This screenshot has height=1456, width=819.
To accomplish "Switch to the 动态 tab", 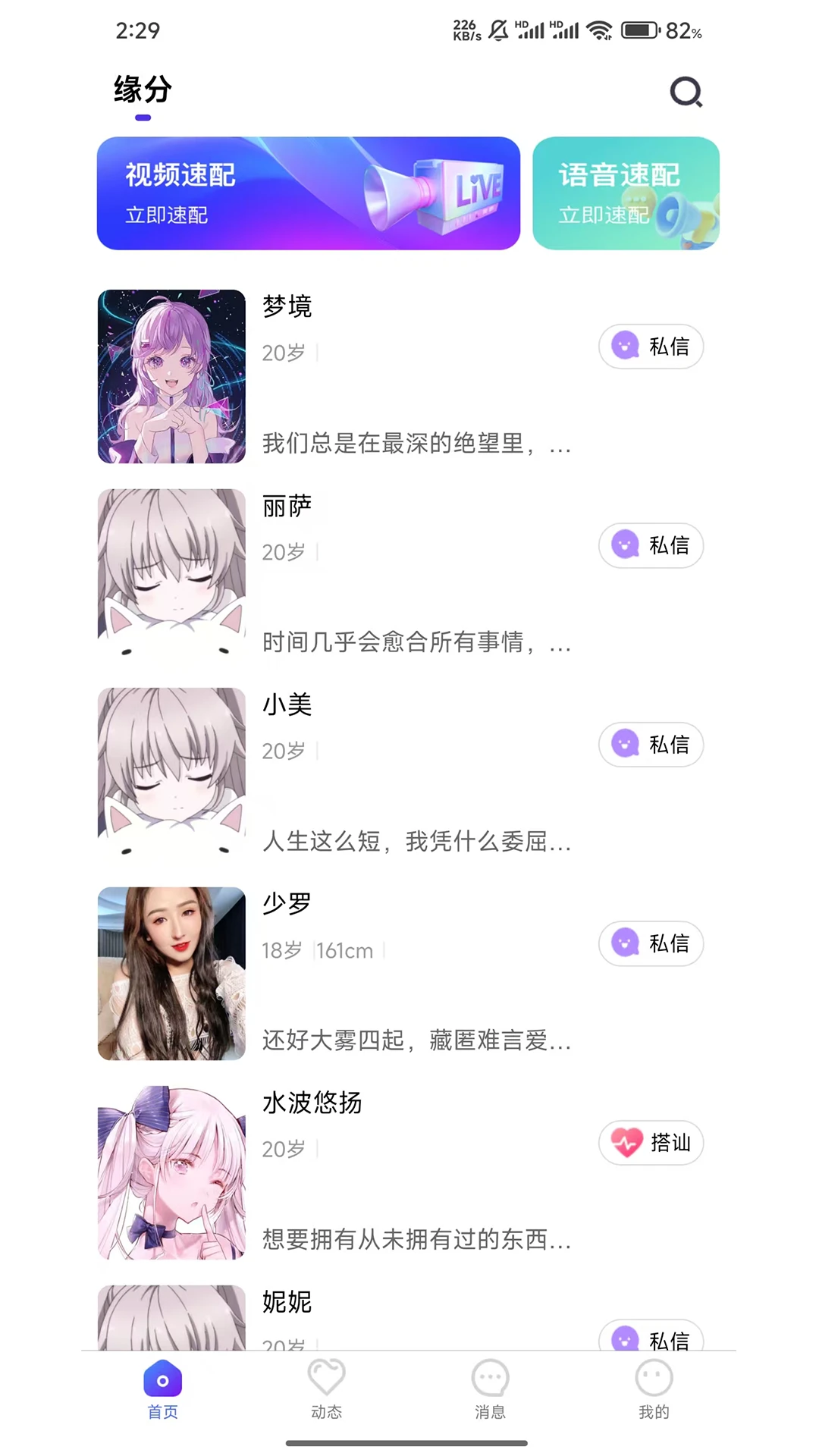I will point(326,1389).
